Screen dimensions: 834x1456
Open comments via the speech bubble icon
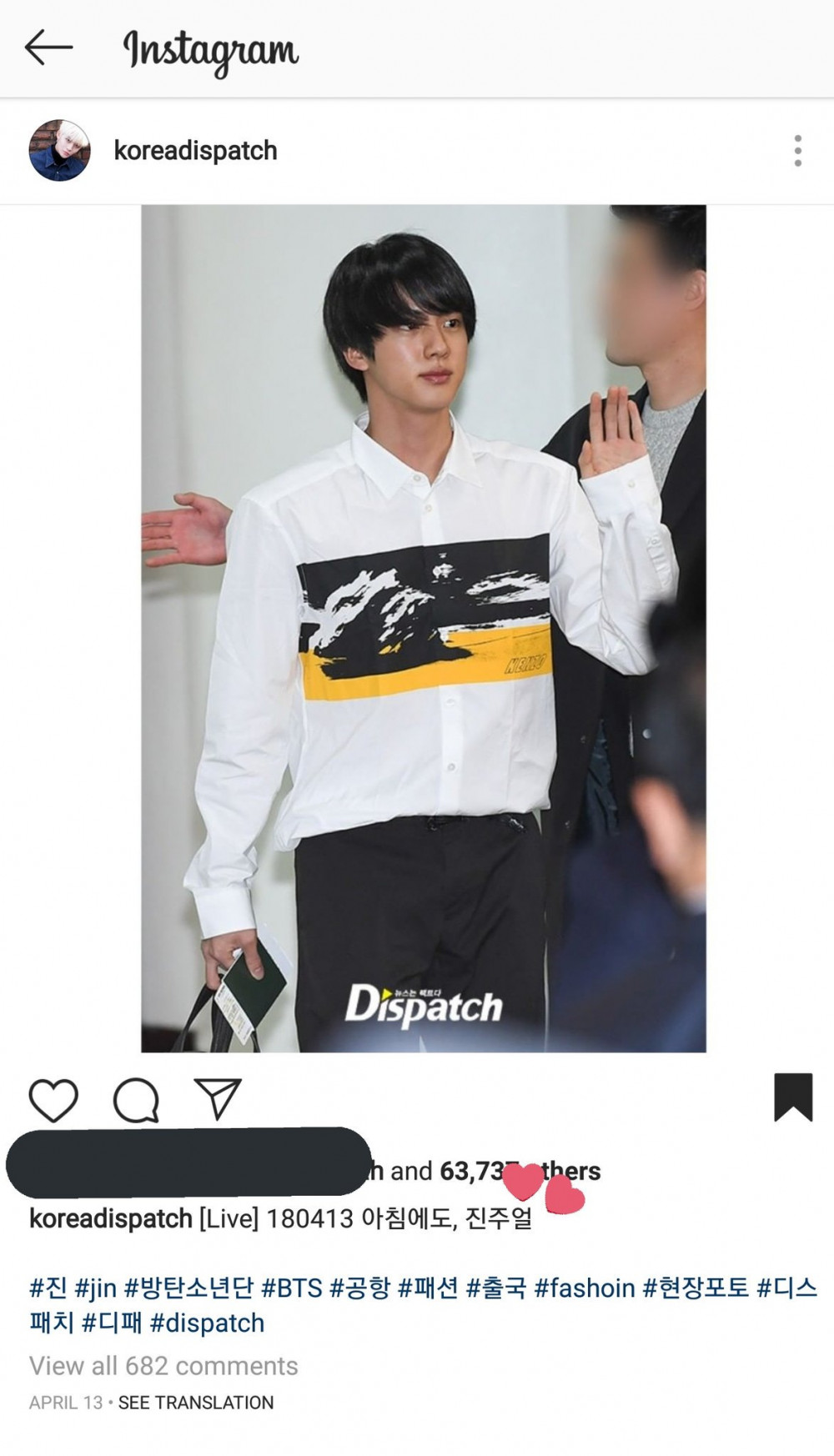(136, 1099)
